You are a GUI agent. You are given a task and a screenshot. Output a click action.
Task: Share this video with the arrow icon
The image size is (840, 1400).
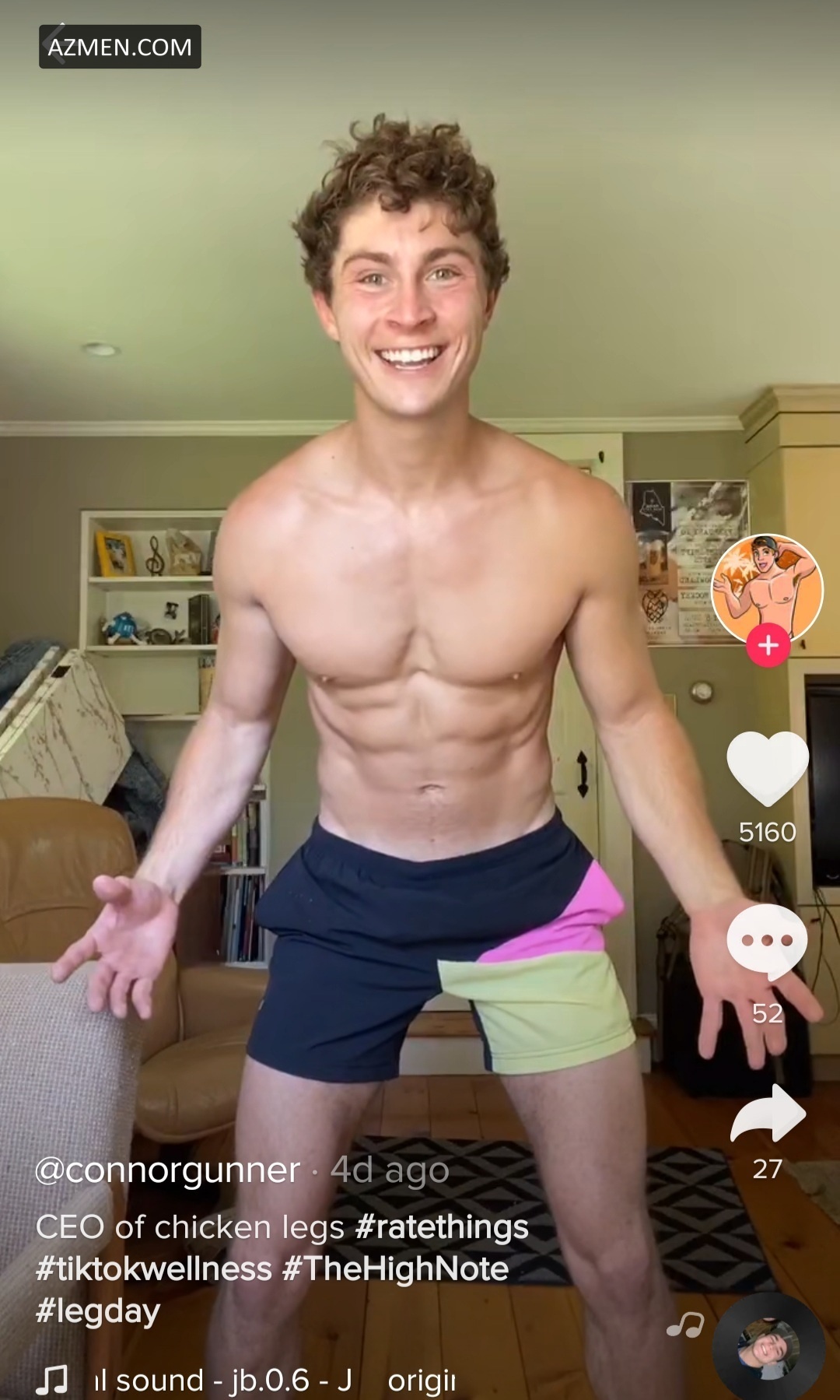click(768, 1114)
